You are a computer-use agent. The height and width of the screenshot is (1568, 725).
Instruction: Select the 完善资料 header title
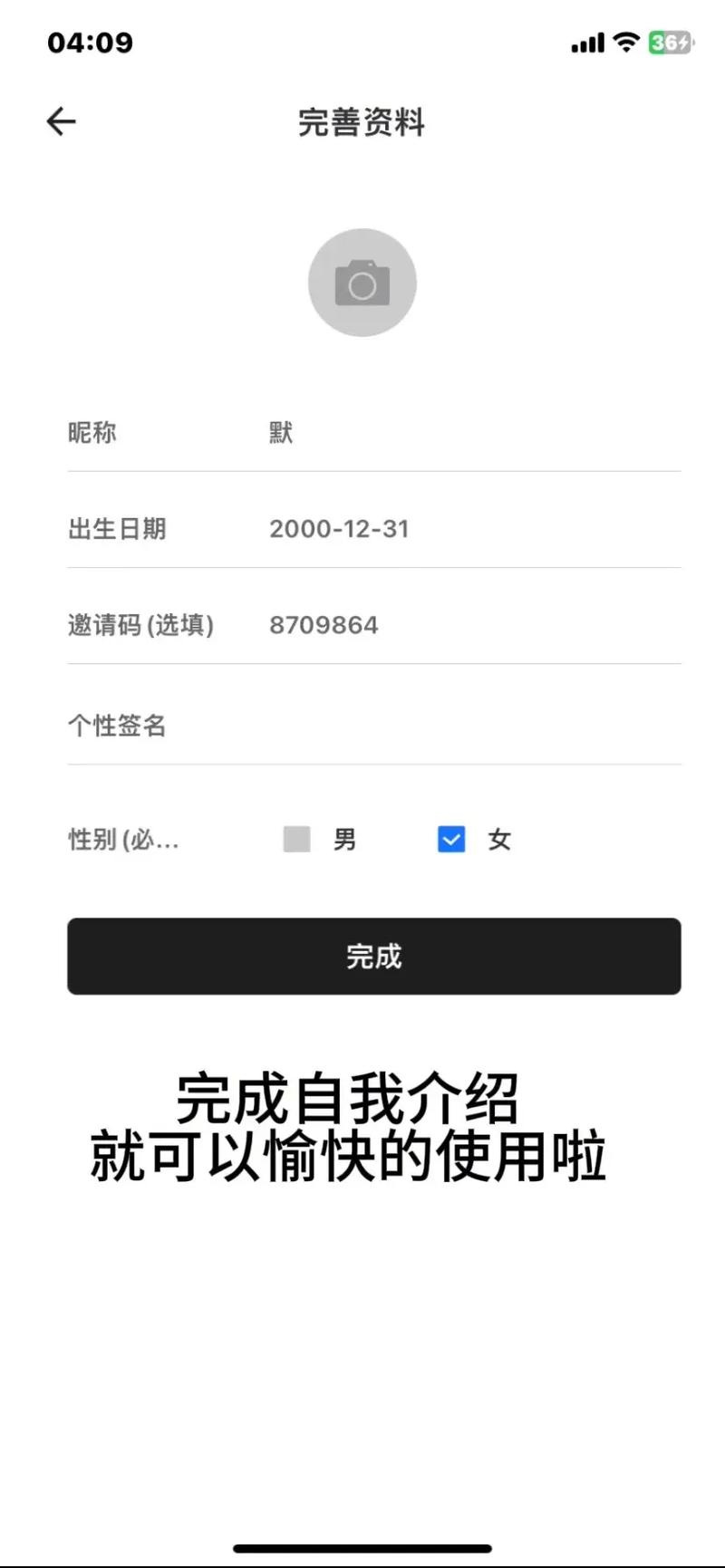362,123
